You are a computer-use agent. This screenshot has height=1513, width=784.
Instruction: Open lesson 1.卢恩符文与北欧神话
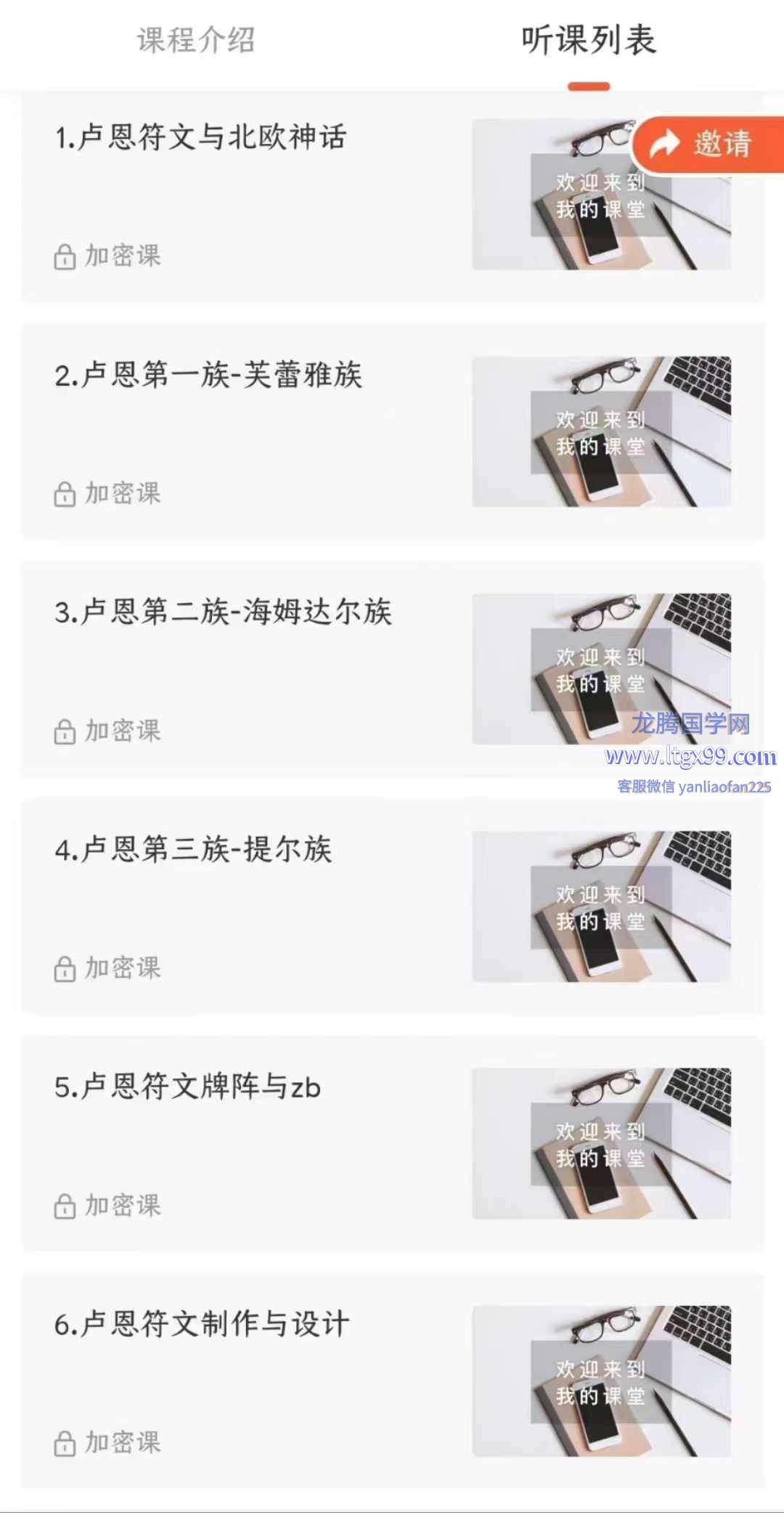pyautogui.click(x=201, y=137)
